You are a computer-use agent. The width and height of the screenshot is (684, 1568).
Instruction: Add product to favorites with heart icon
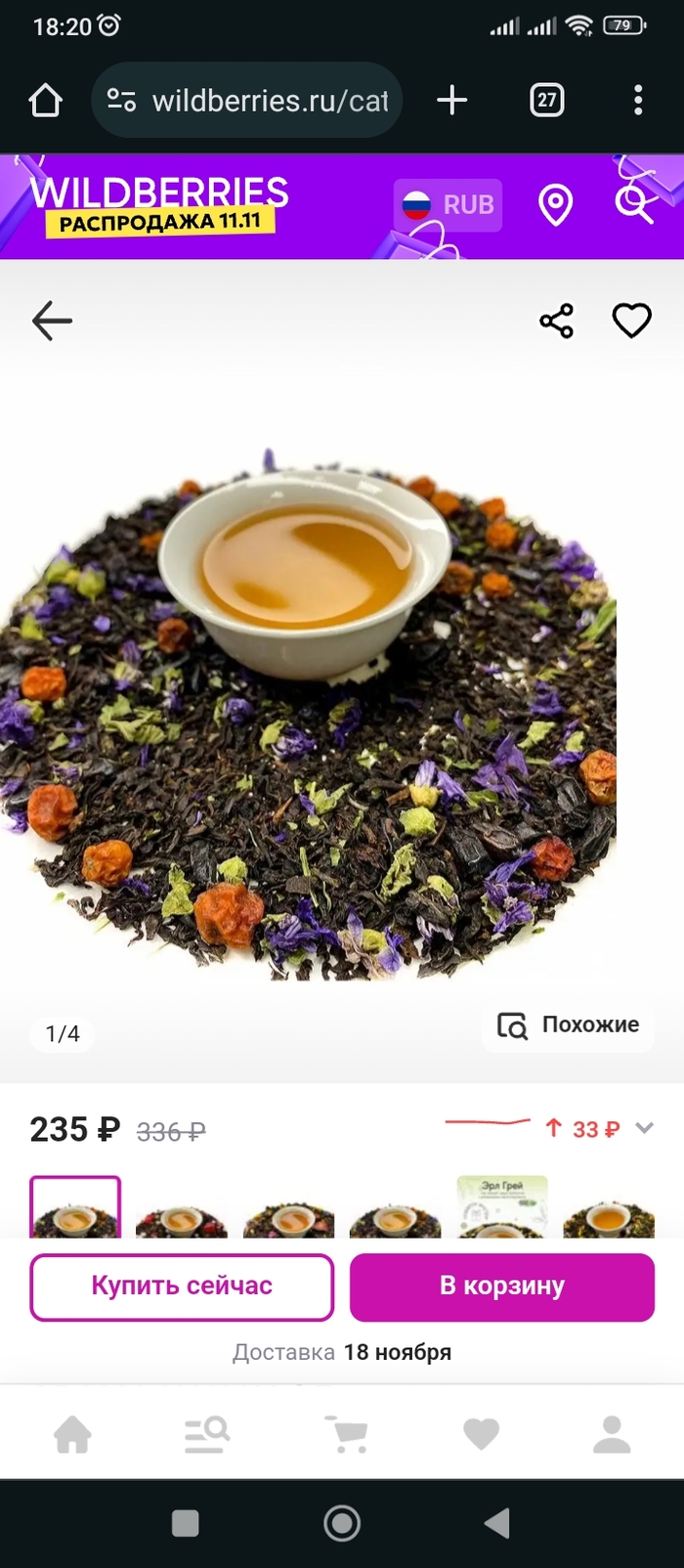pyautogui.click(x=631, y=321)
